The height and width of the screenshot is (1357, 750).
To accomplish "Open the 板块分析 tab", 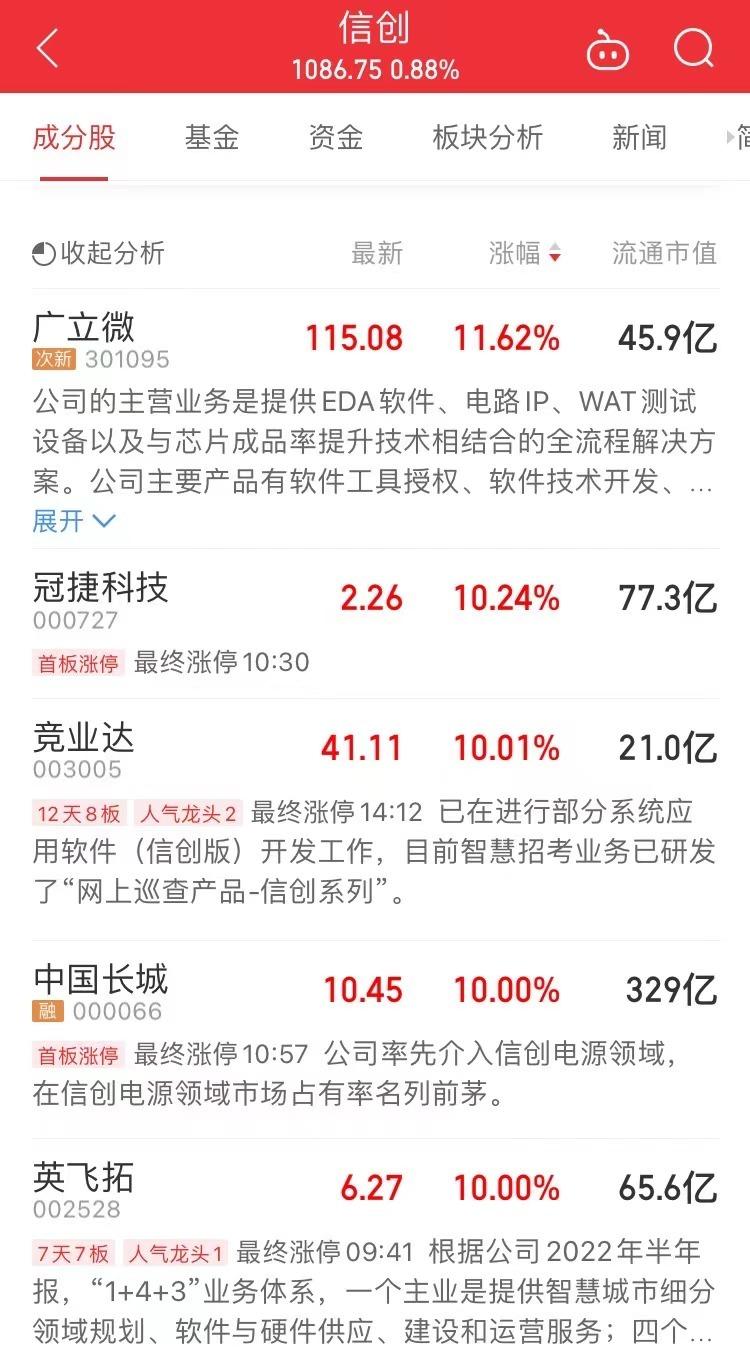I will (488, 137).
